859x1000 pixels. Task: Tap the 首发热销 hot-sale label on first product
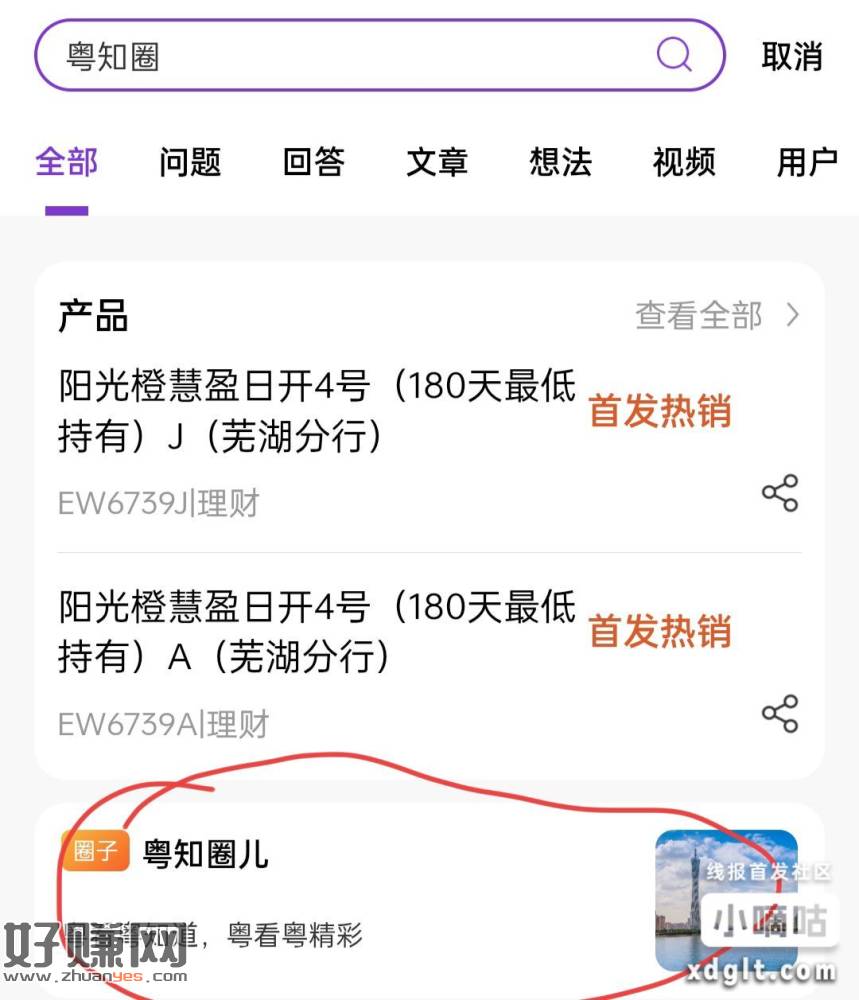point(661,412)
